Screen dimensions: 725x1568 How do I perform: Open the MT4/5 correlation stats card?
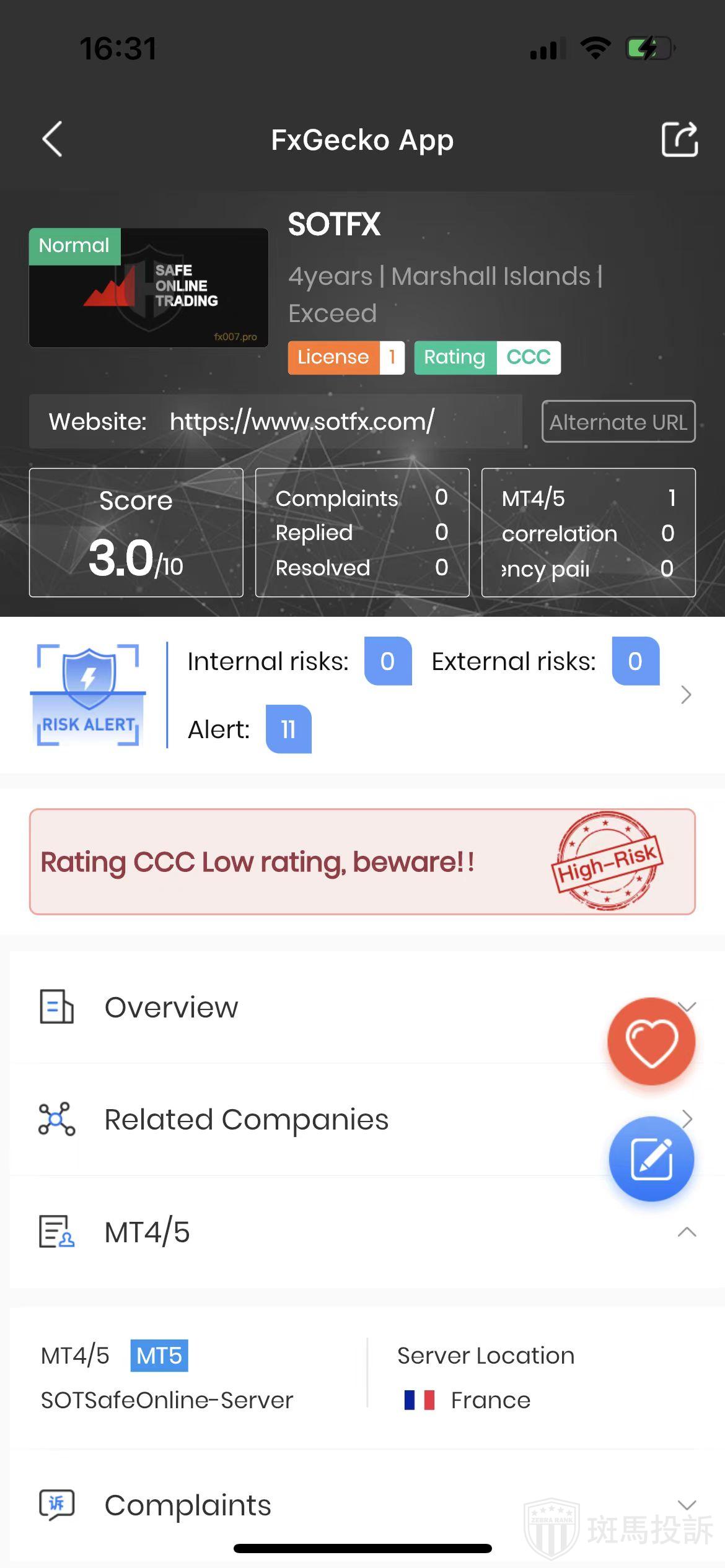[588, 533]
